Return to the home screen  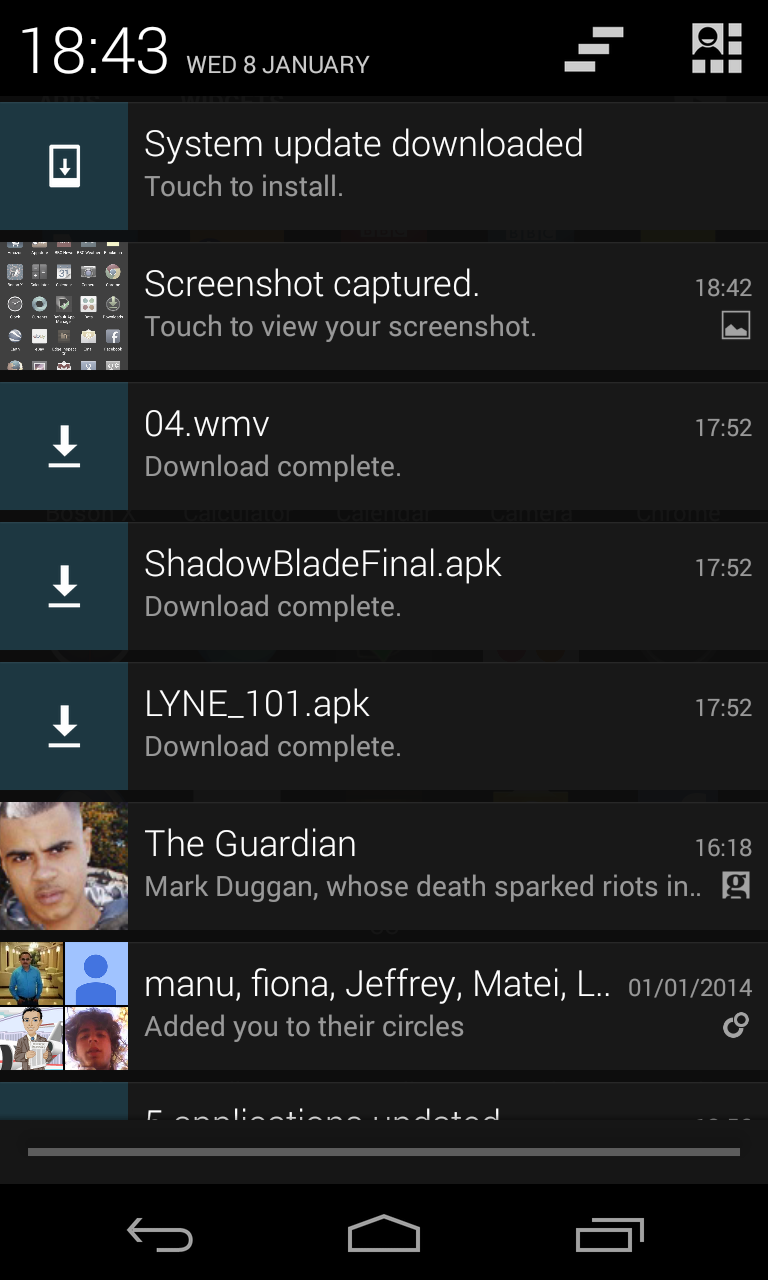(384, 1236)
